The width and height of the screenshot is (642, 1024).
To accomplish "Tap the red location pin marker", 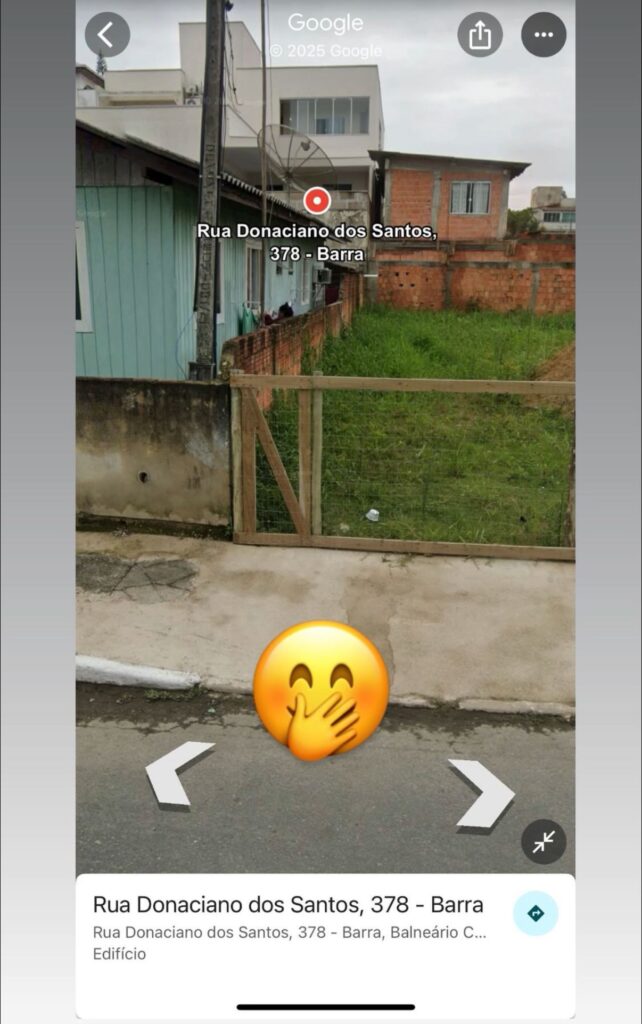I will pyautogui.click(x=317, y=201).
